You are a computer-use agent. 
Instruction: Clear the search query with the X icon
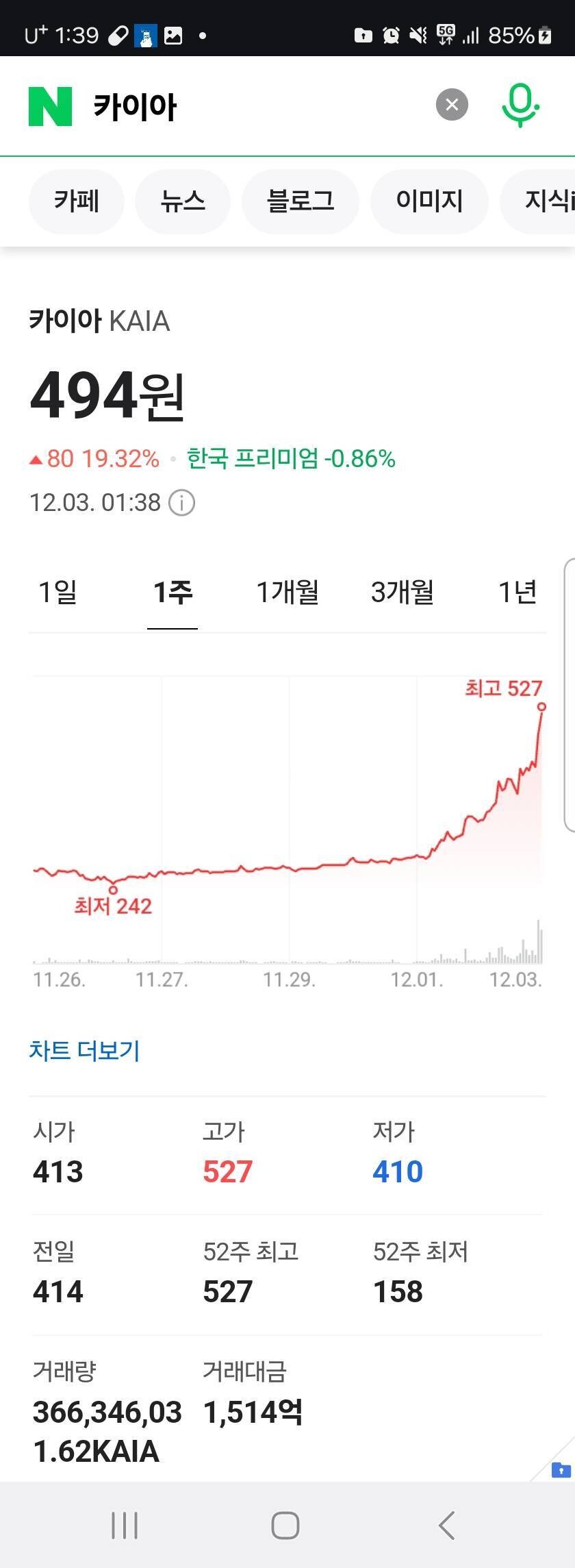[452, 105]
